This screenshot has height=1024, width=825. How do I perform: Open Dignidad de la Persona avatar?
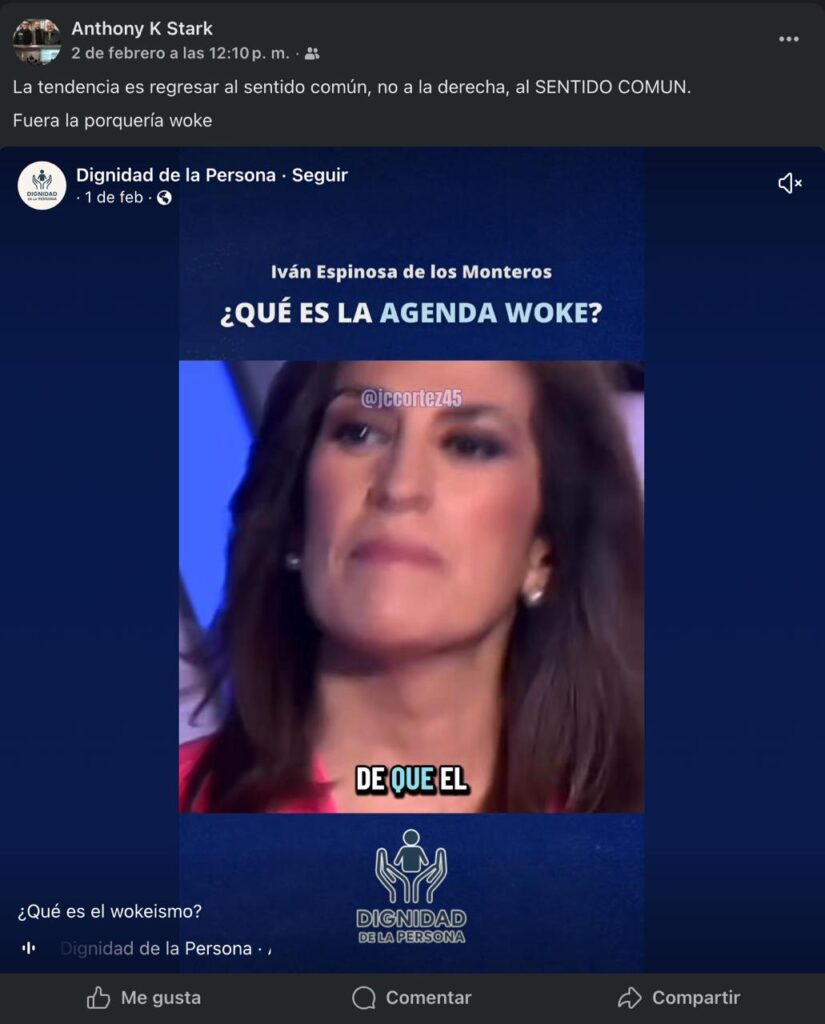pos(42,185)
